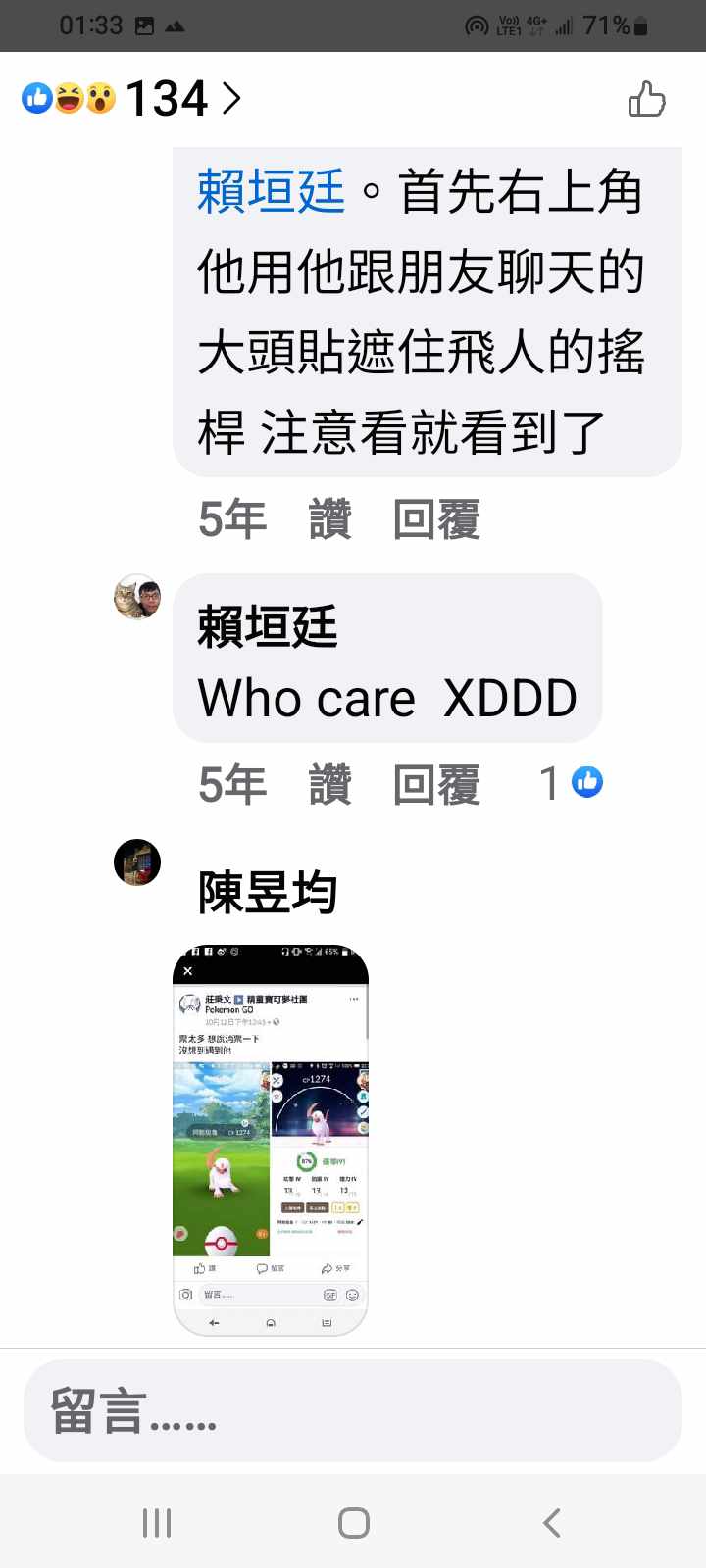Open 陳昱均's profile avatar
This screenshot has width=706, height=1568.
[137, 862]
